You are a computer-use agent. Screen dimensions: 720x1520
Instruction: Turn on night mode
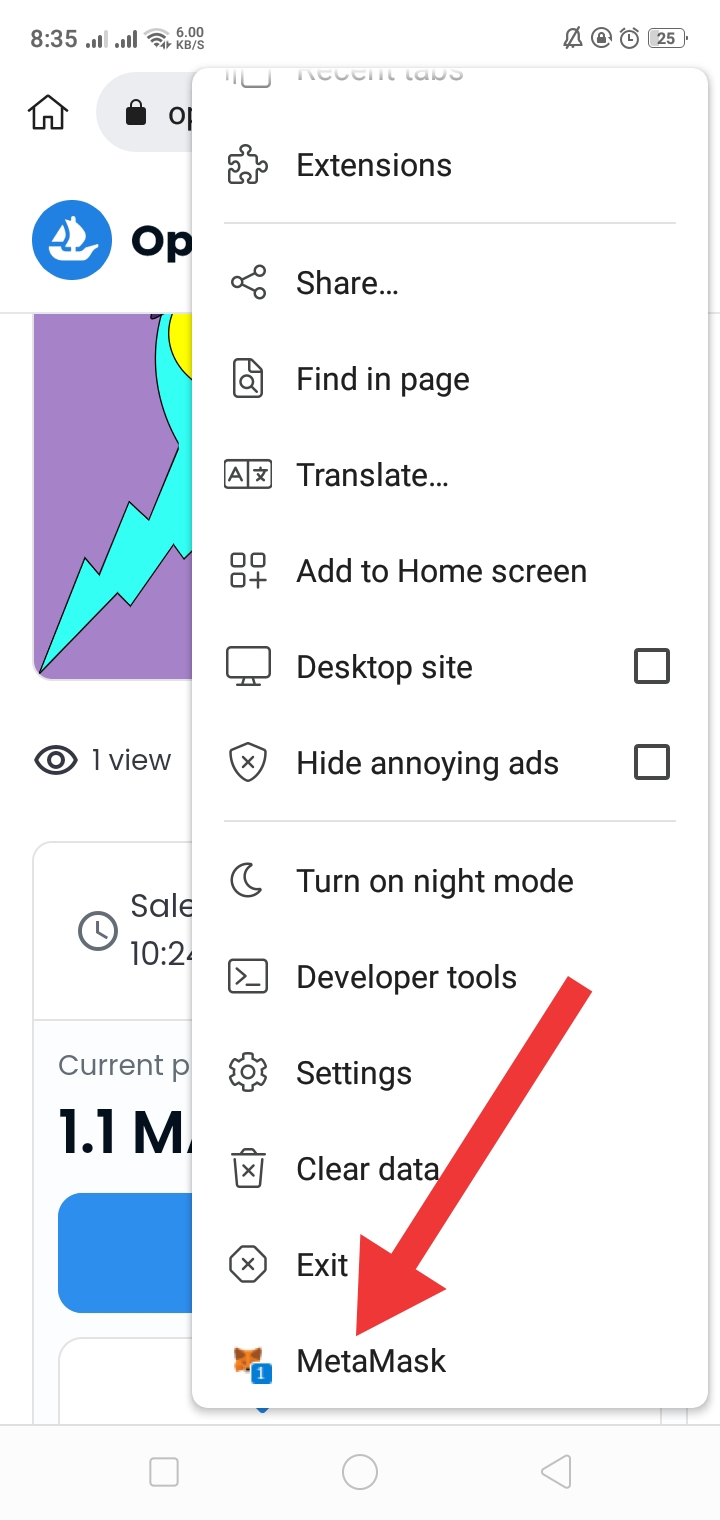[x=434, y=881]
